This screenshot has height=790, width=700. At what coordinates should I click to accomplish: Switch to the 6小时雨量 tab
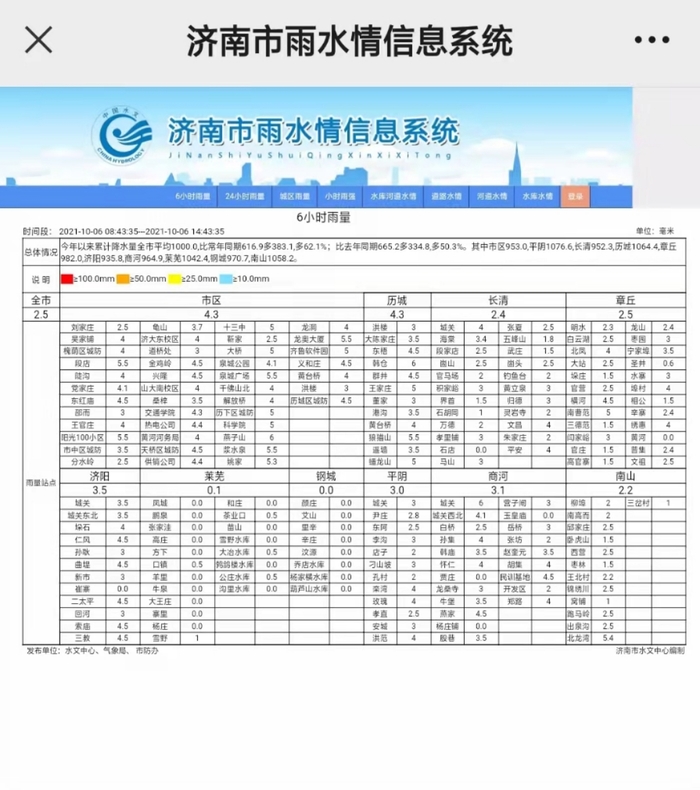click(194, 196)
